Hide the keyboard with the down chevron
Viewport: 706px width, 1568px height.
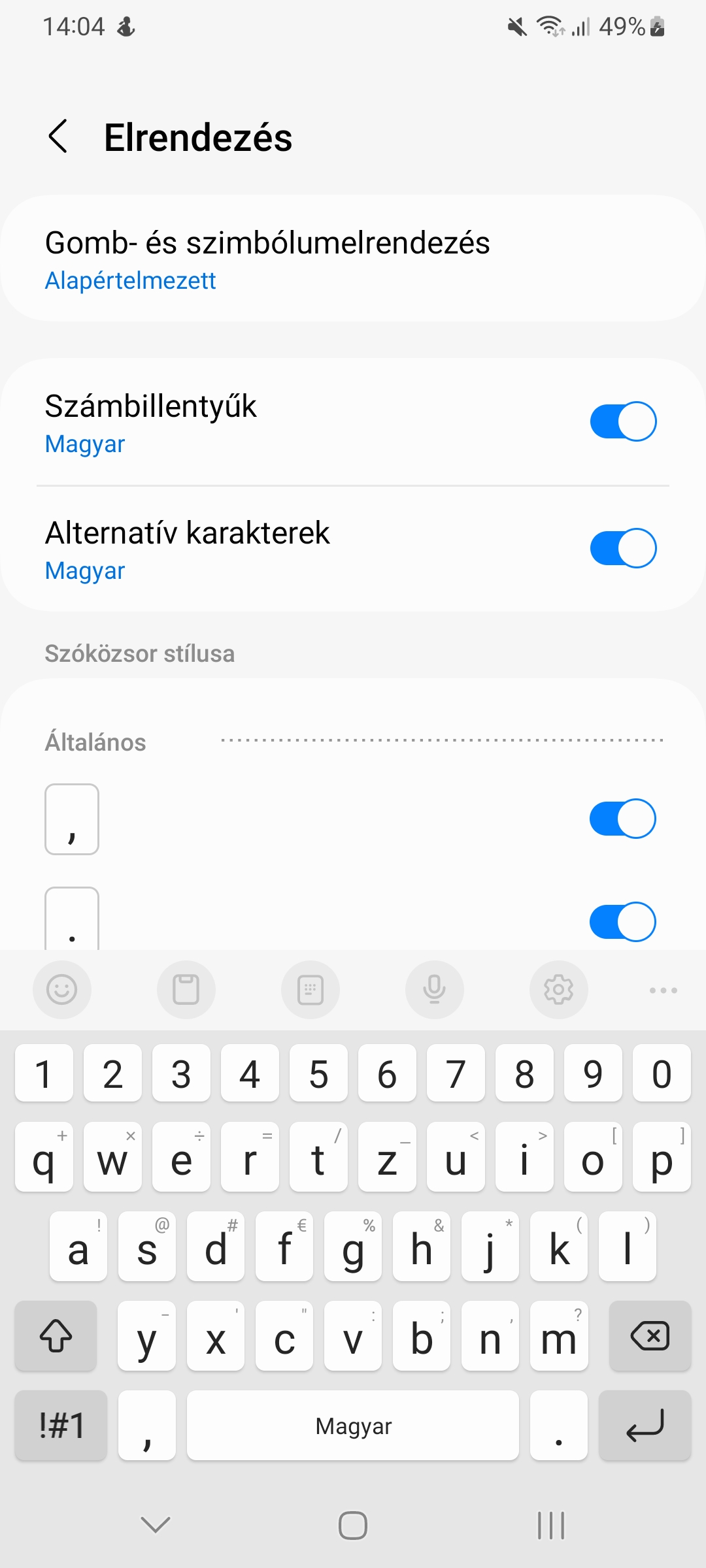tap(156, 1525)
